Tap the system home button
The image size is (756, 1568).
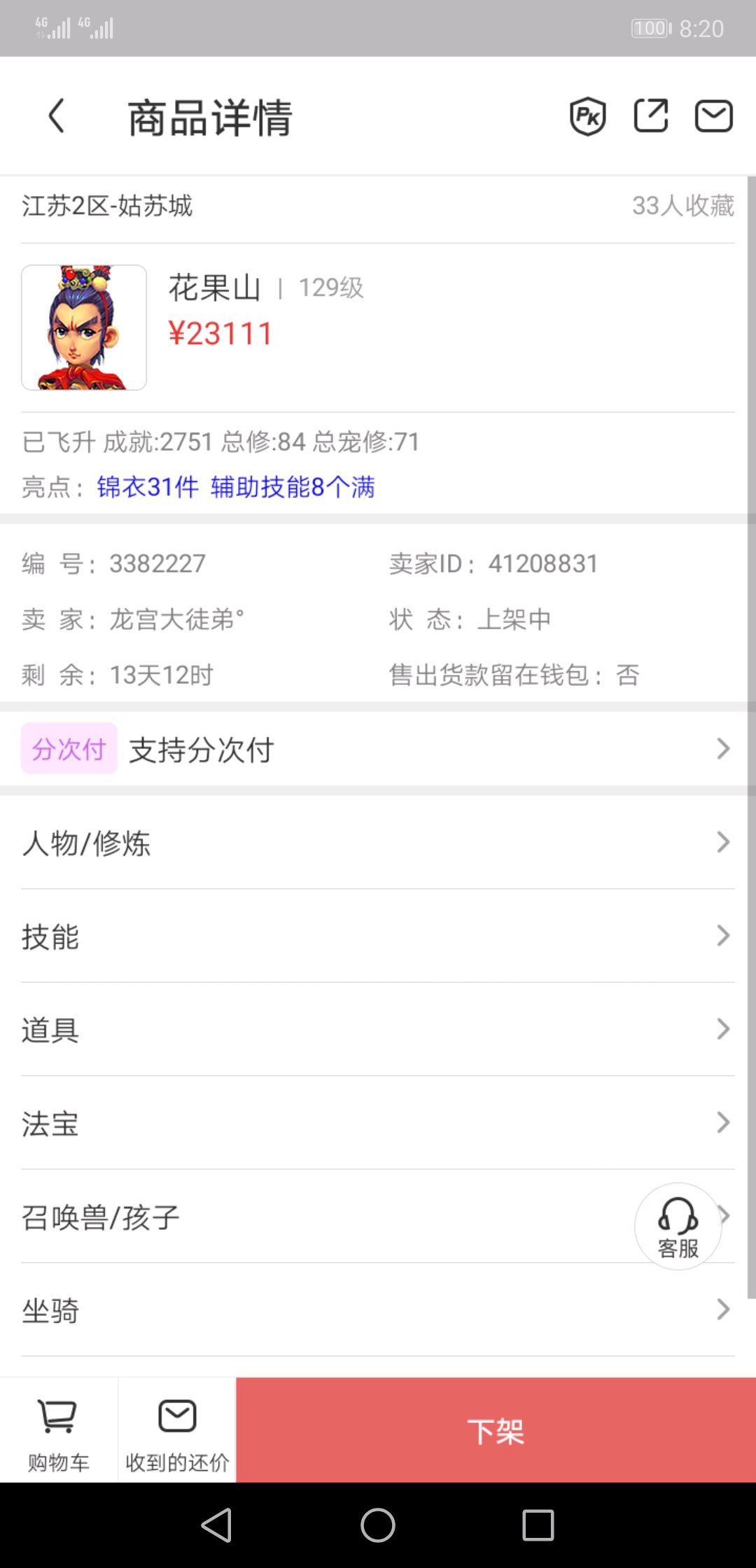pyautogui.click(x=378, y=1525)
